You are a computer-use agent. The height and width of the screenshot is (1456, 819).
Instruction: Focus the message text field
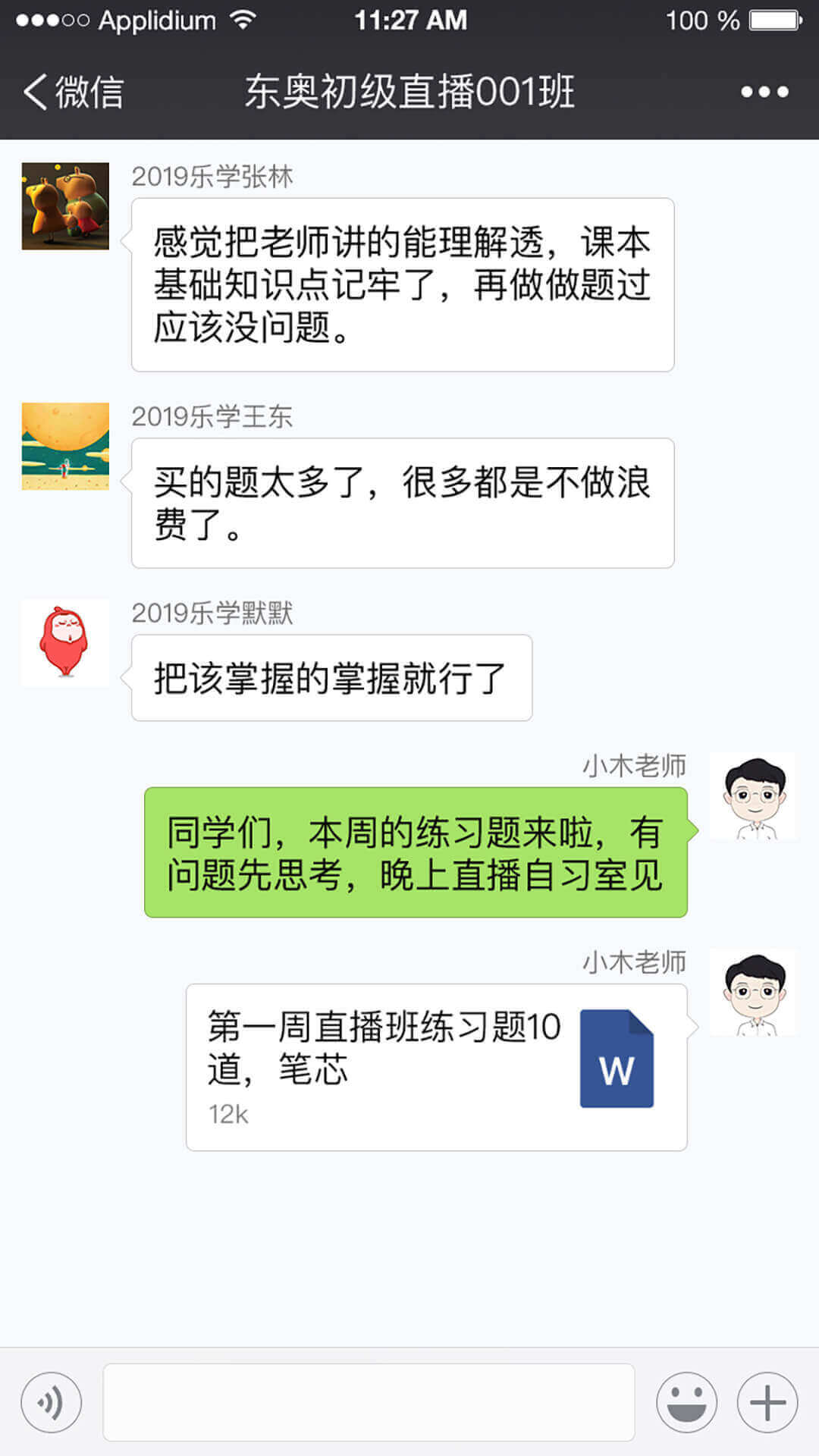pyautogui.click(x=369, y=1402)
